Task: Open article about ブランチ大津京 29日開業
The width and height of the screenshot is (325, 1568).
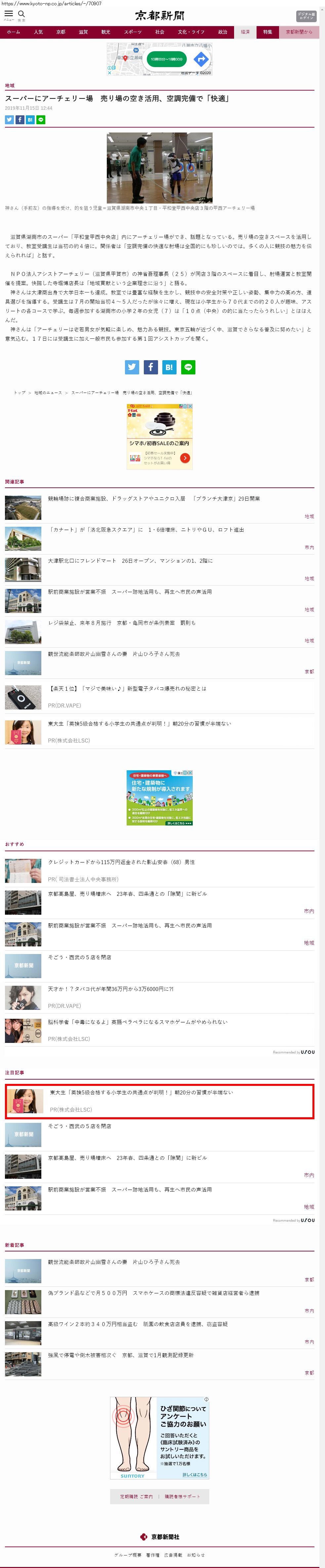Action: [153, 499]
